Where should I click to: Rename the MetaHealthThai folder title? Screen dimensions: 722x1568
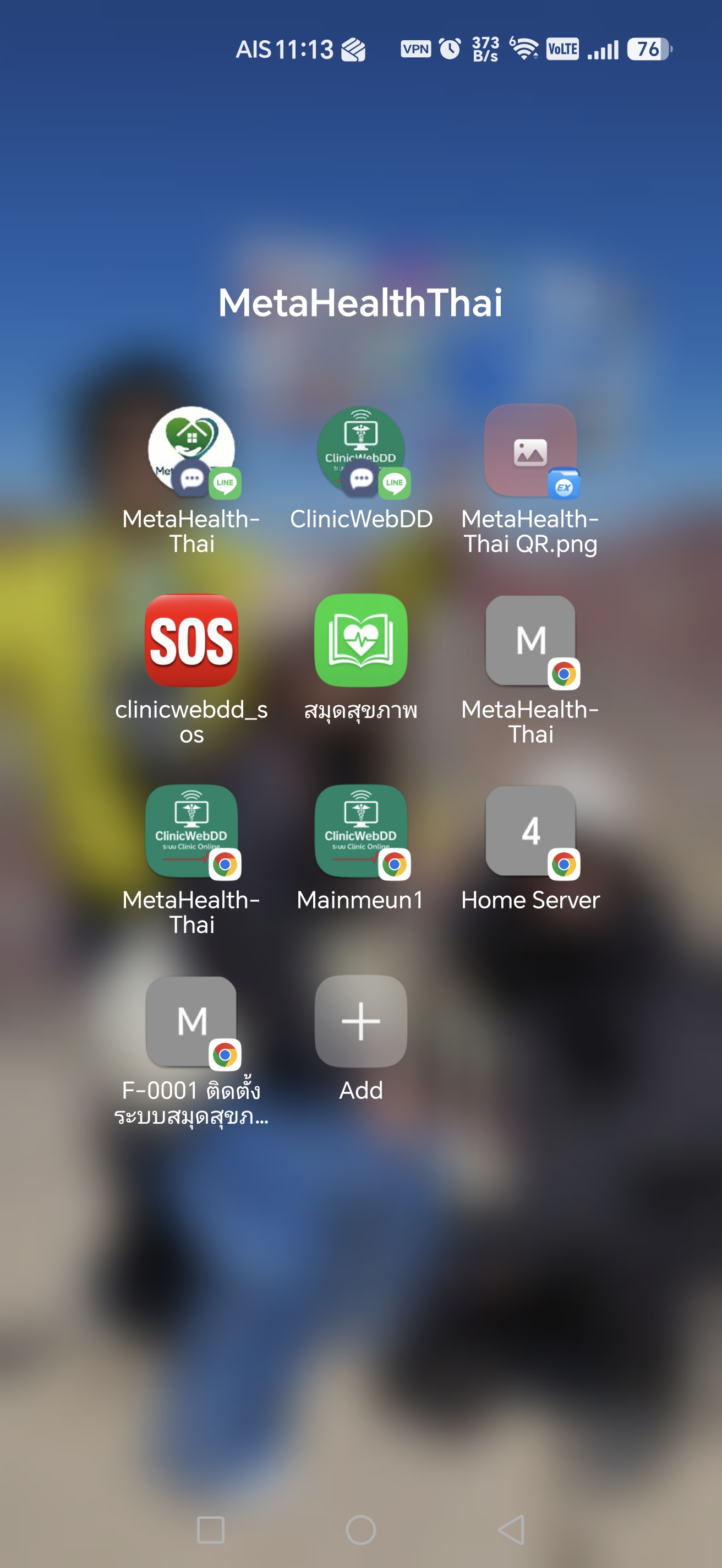pos(360,302)
